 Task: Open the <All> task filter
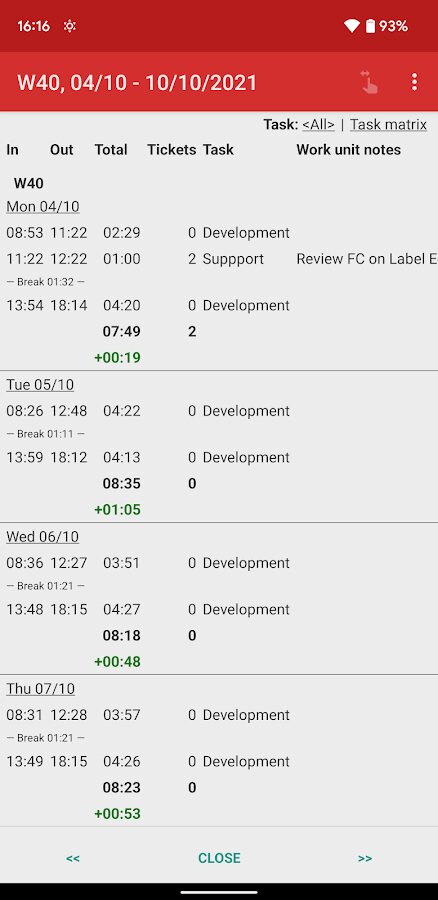(x=318, y=125)
